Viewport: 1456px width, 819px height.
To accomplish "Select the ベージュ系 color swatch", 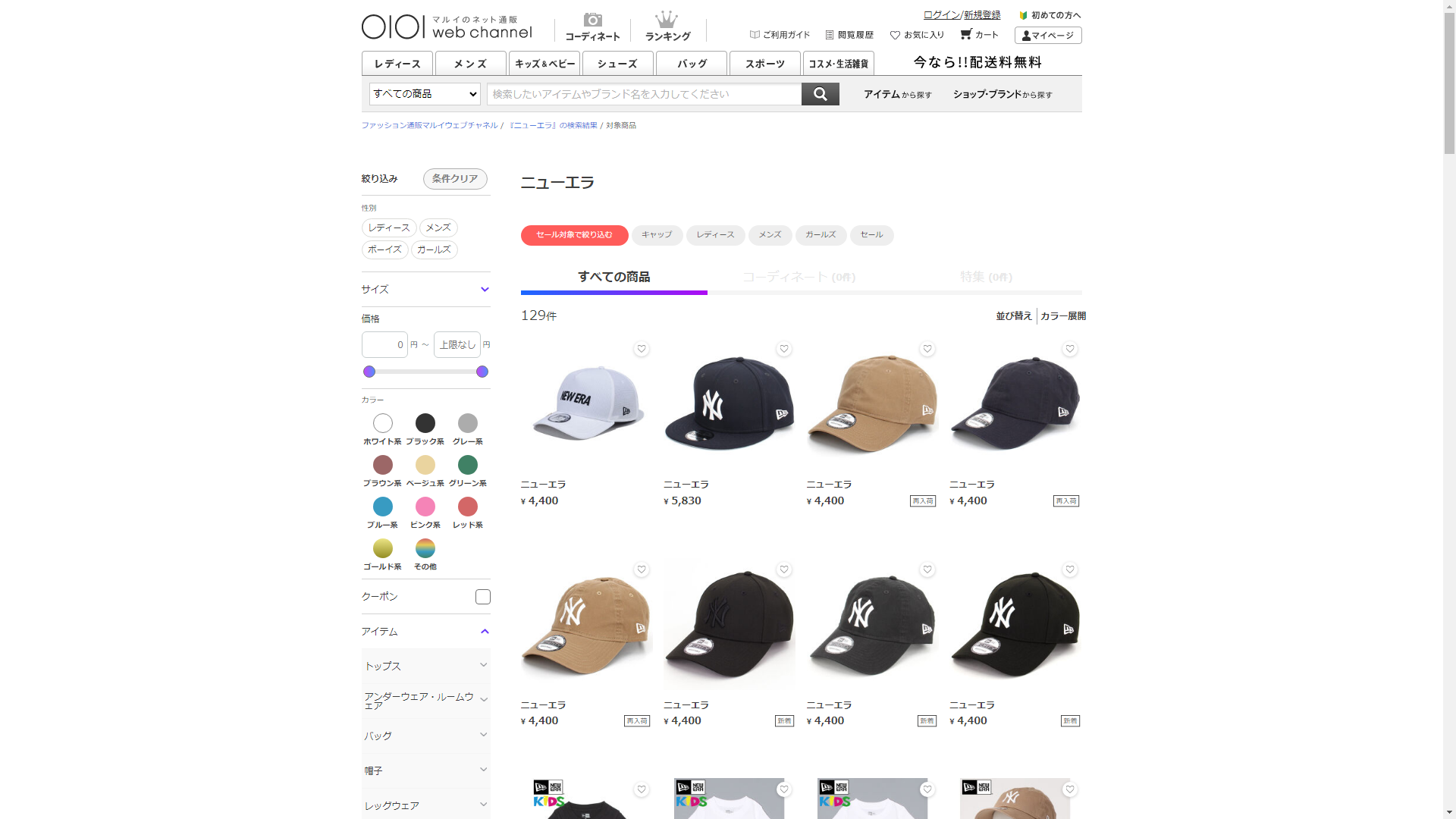I will click(425, 465).
